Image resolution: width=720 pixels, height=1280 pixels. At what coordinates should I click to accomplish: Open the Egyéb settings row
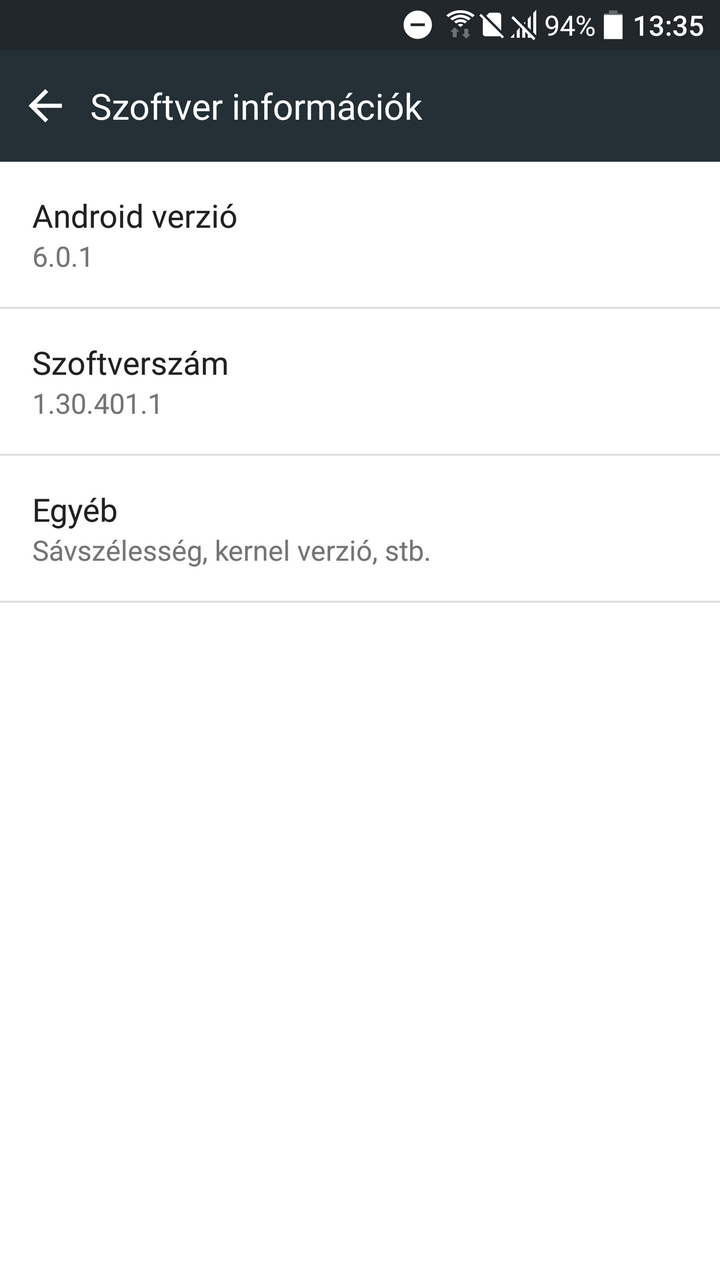coord(360,529)
